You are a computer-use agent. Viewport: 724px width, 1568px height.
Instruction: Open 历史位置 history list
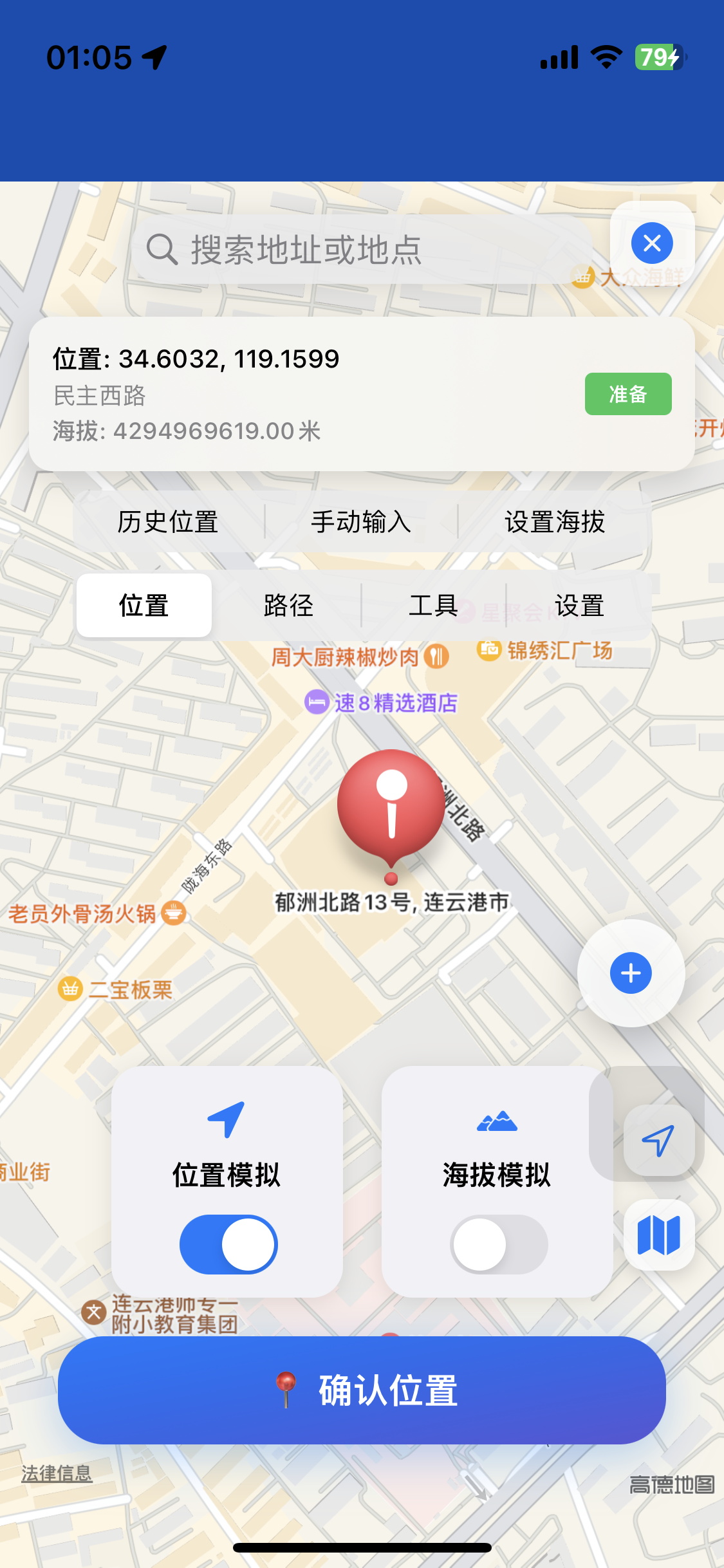pos(168,523)
